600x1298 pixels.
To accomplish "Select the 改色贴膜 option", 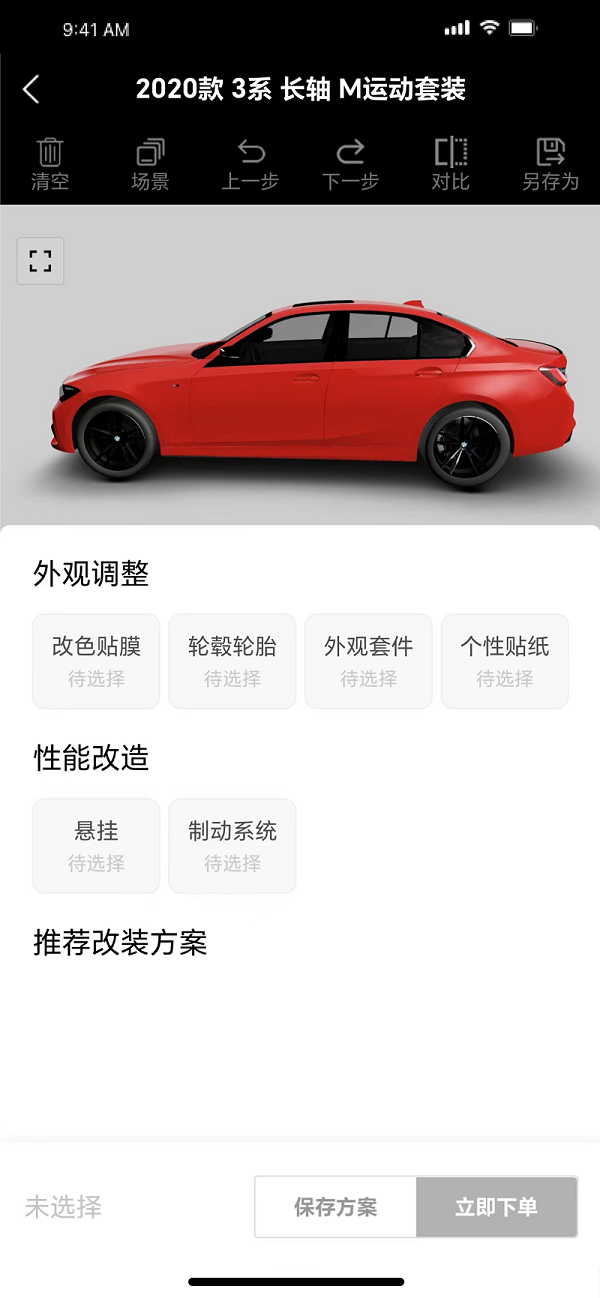I will 96,661.
